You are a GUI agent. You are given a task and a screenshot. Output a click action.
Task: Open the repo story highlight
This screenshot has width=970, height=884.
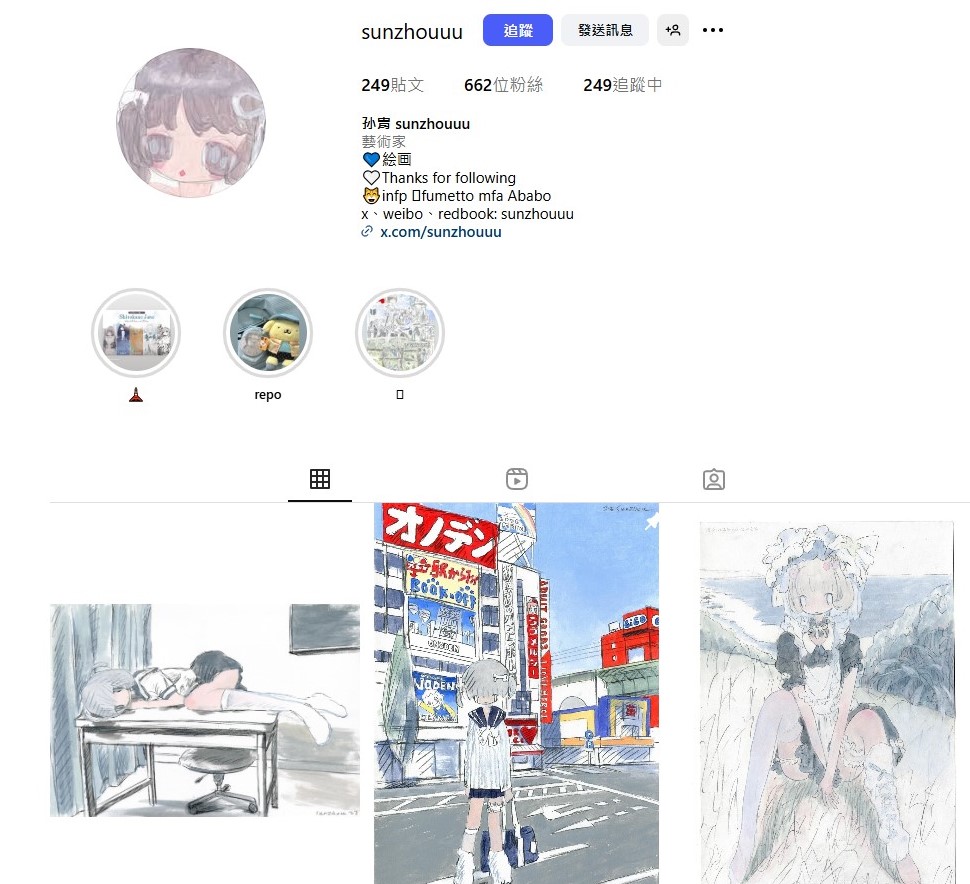click(268, 333)
